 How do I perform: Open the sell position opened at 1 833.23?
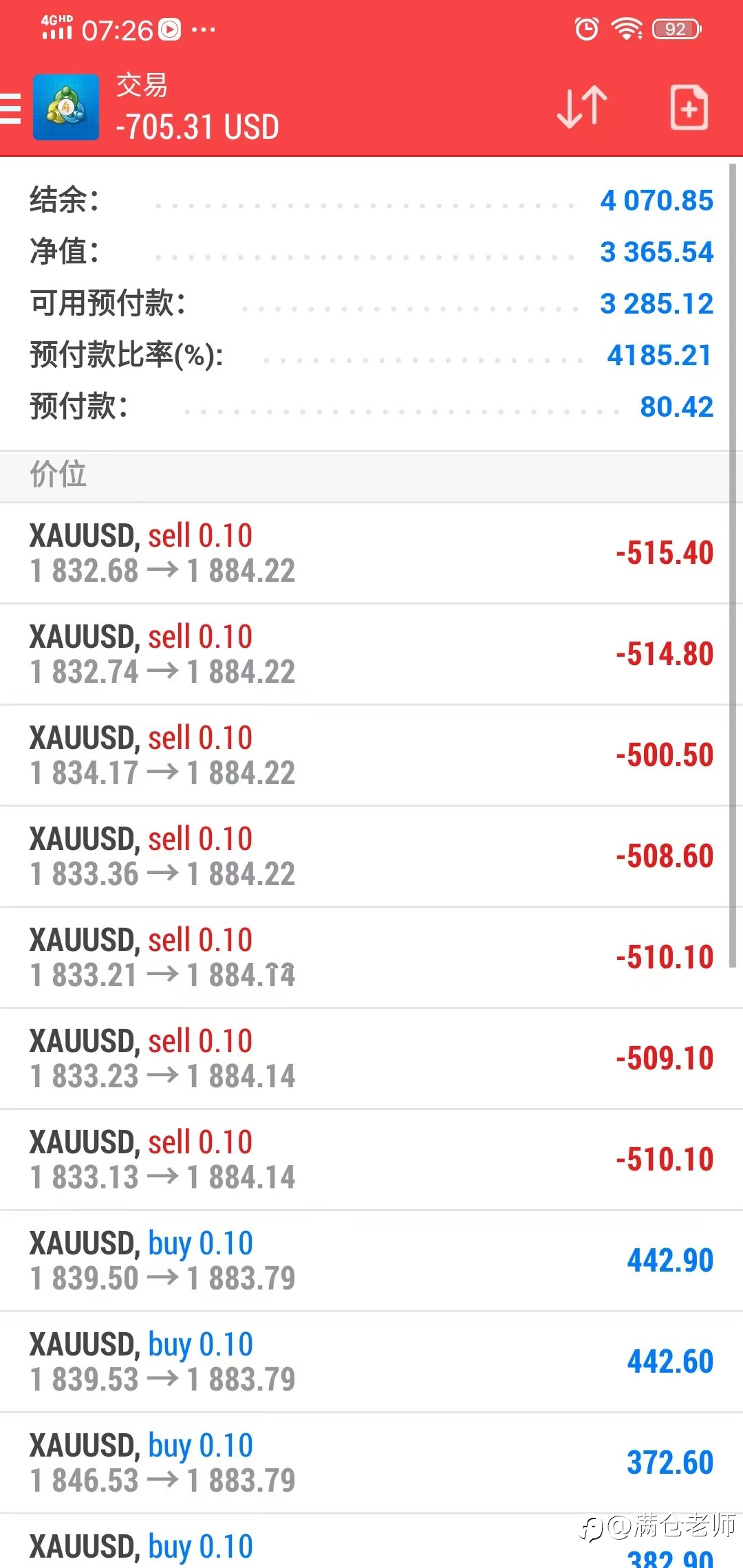tap(371, 1059)
